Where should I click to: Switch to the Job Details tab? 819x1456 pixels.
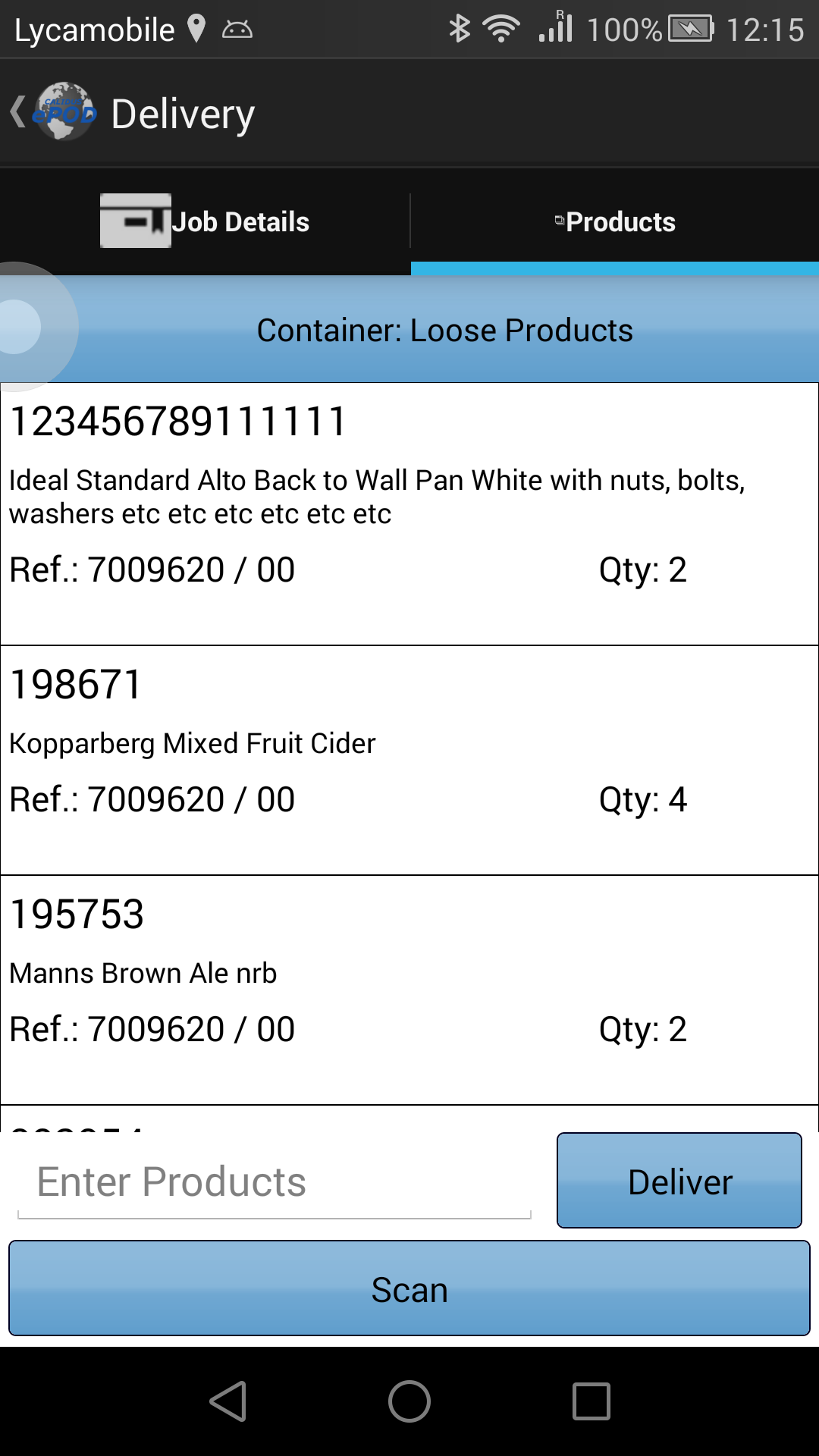[205, 221]
